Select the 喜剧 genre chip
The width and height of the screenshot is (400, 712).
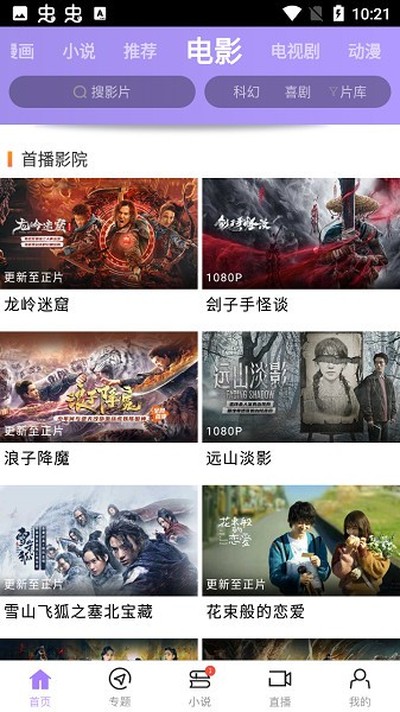[297, 92]
